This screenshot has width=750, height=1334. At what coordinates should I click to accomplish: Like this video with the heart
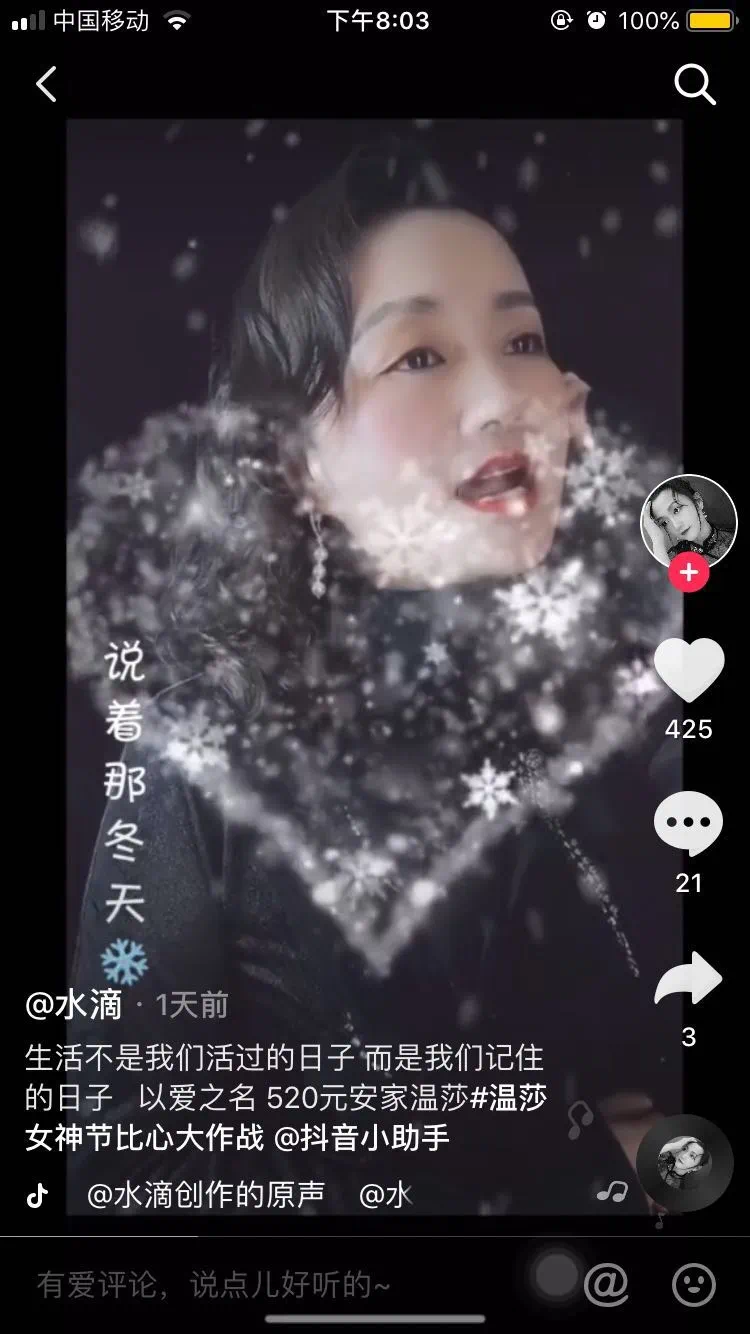pos(688,671)
